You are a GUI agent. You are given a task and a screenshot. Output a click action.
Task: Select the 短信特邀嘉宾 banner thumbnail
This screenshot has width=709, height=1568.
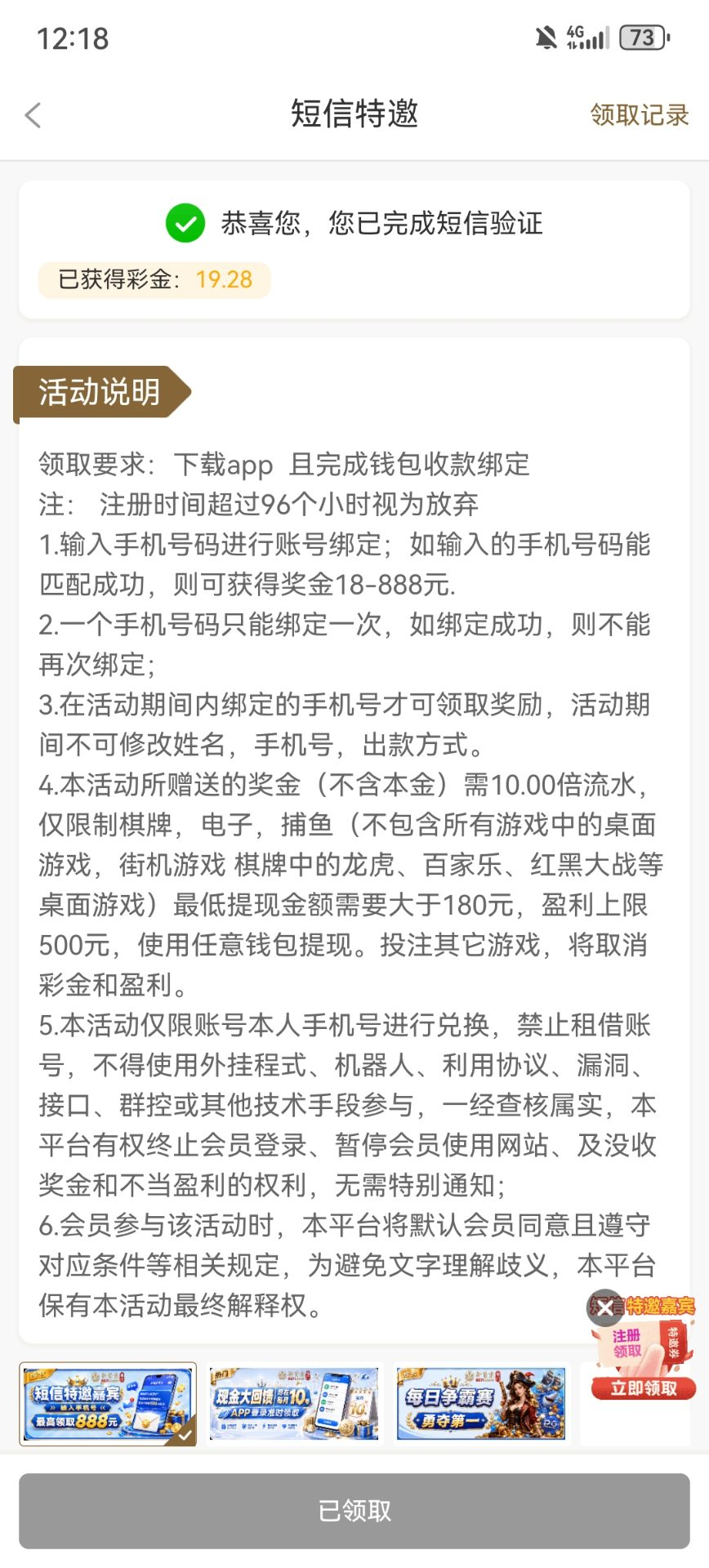pos(108,1404)
